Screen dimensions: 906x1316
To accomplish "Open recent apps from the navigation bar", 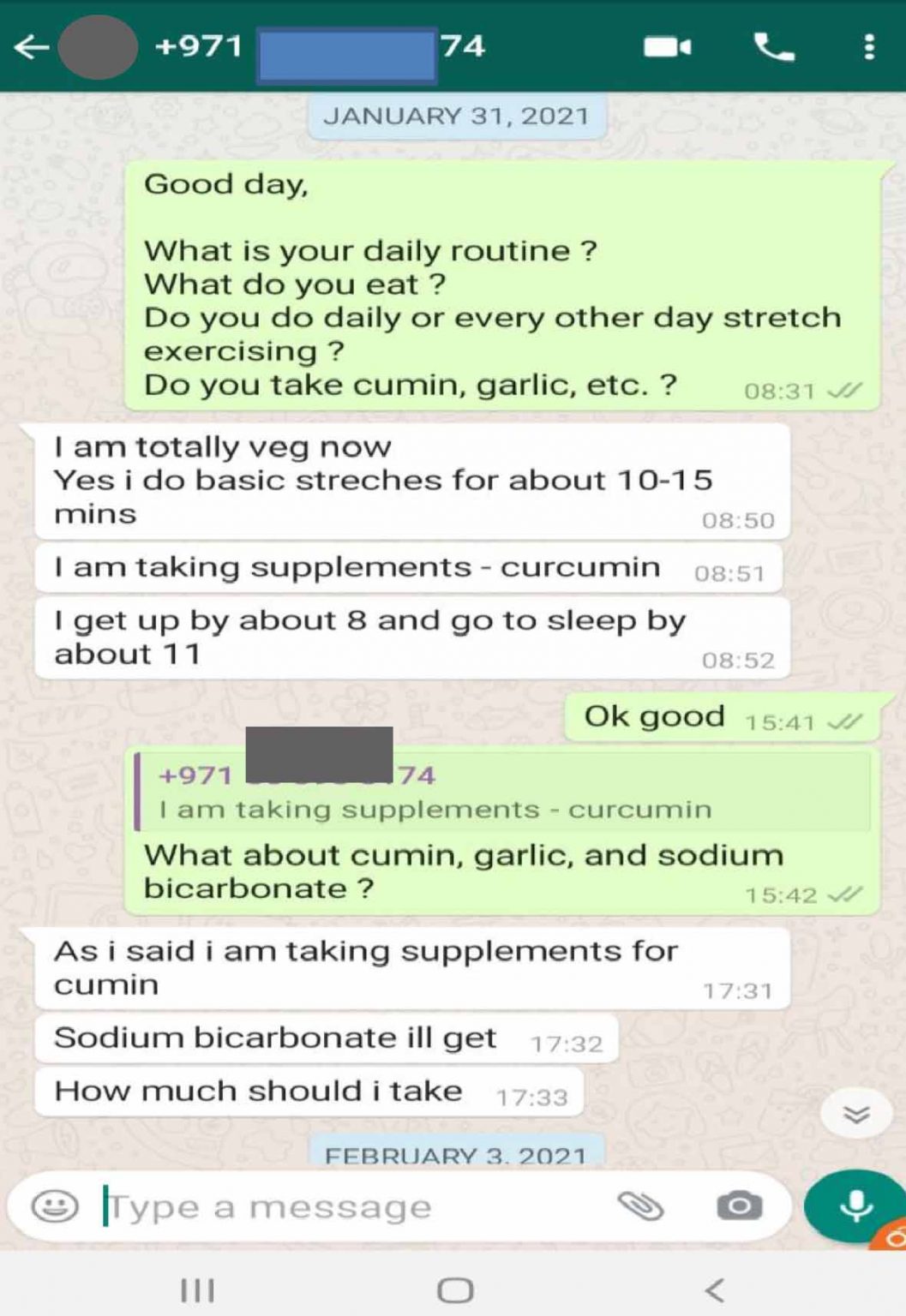I will (197, 1290).
